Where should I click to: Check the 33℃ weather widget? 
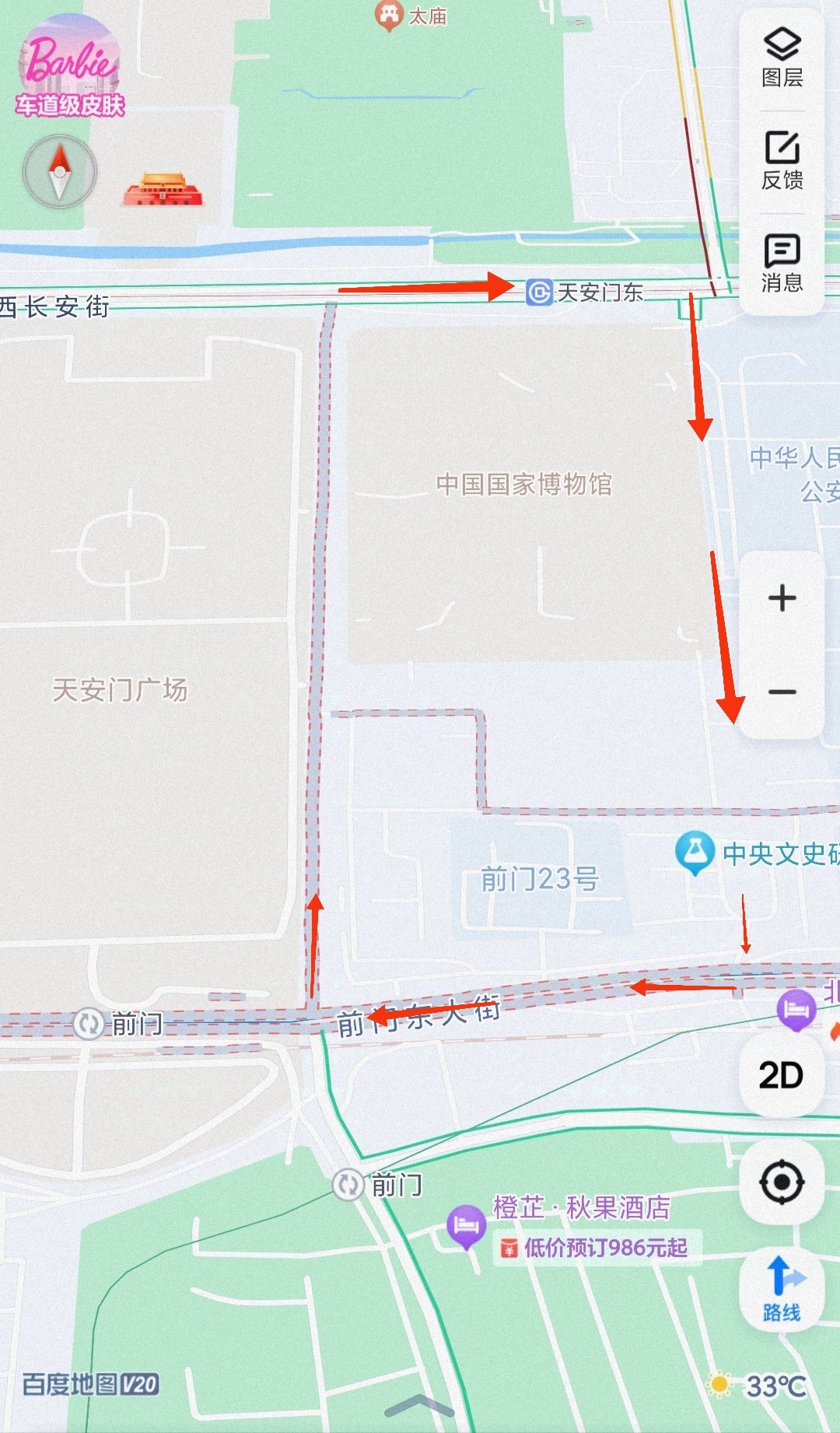pos(758,1386)
